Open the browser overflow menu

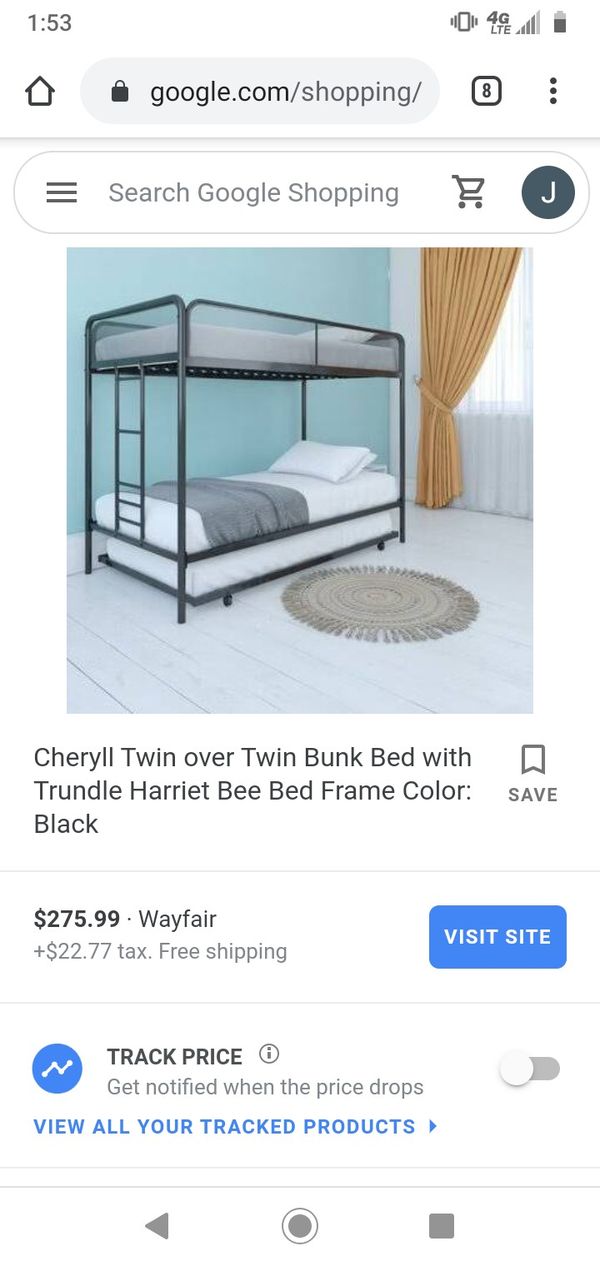(553, 92)
